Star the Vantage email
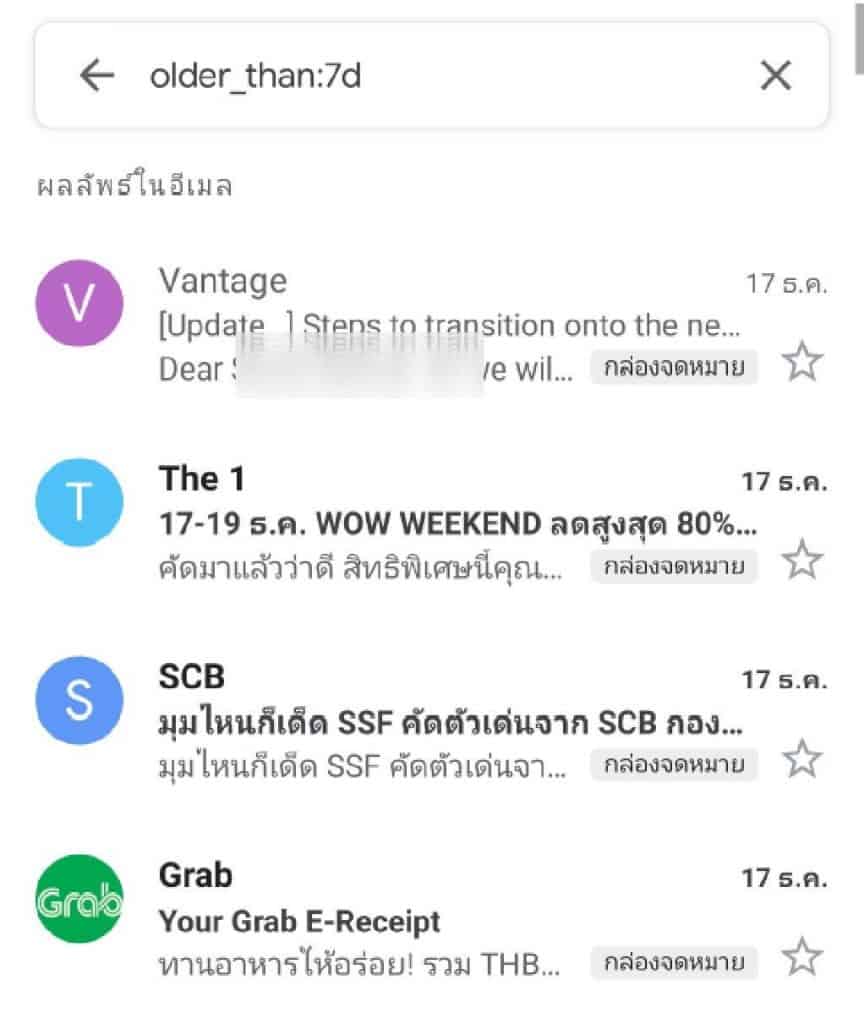This screenshot has height=1024, width=864. coord(802,362)
